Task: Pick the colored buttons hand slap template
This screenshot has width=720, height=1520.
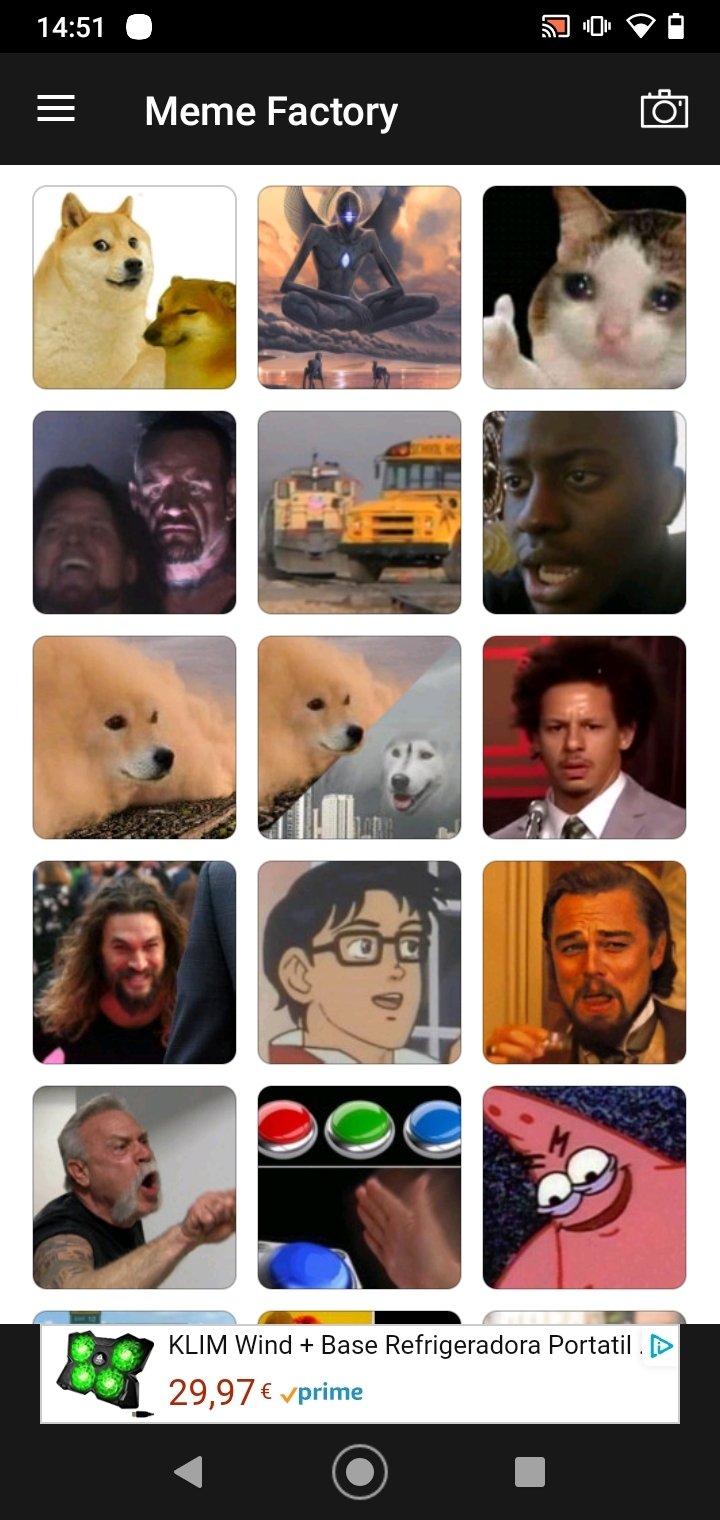Action: pos(359,1187)
